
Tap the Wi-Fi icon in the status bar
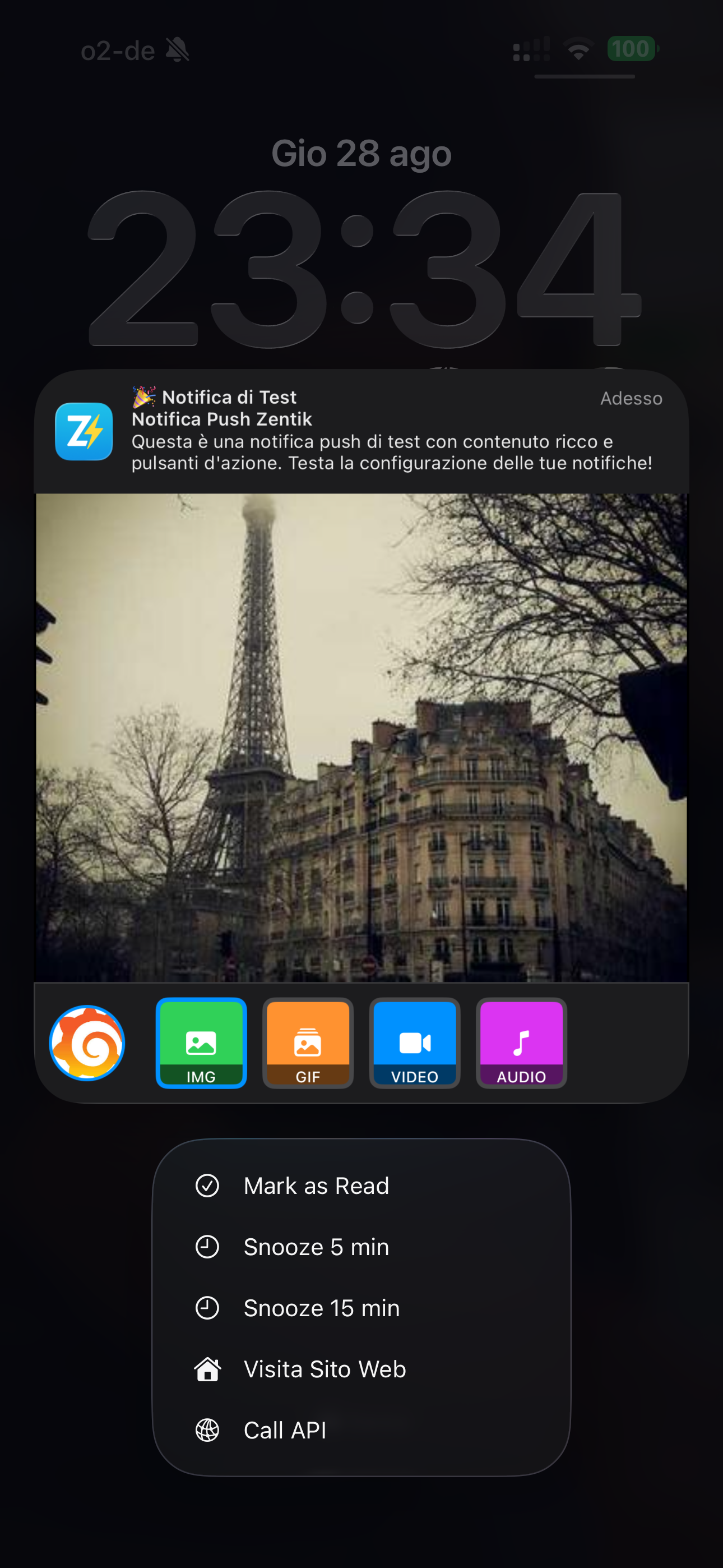coord(578,50)
